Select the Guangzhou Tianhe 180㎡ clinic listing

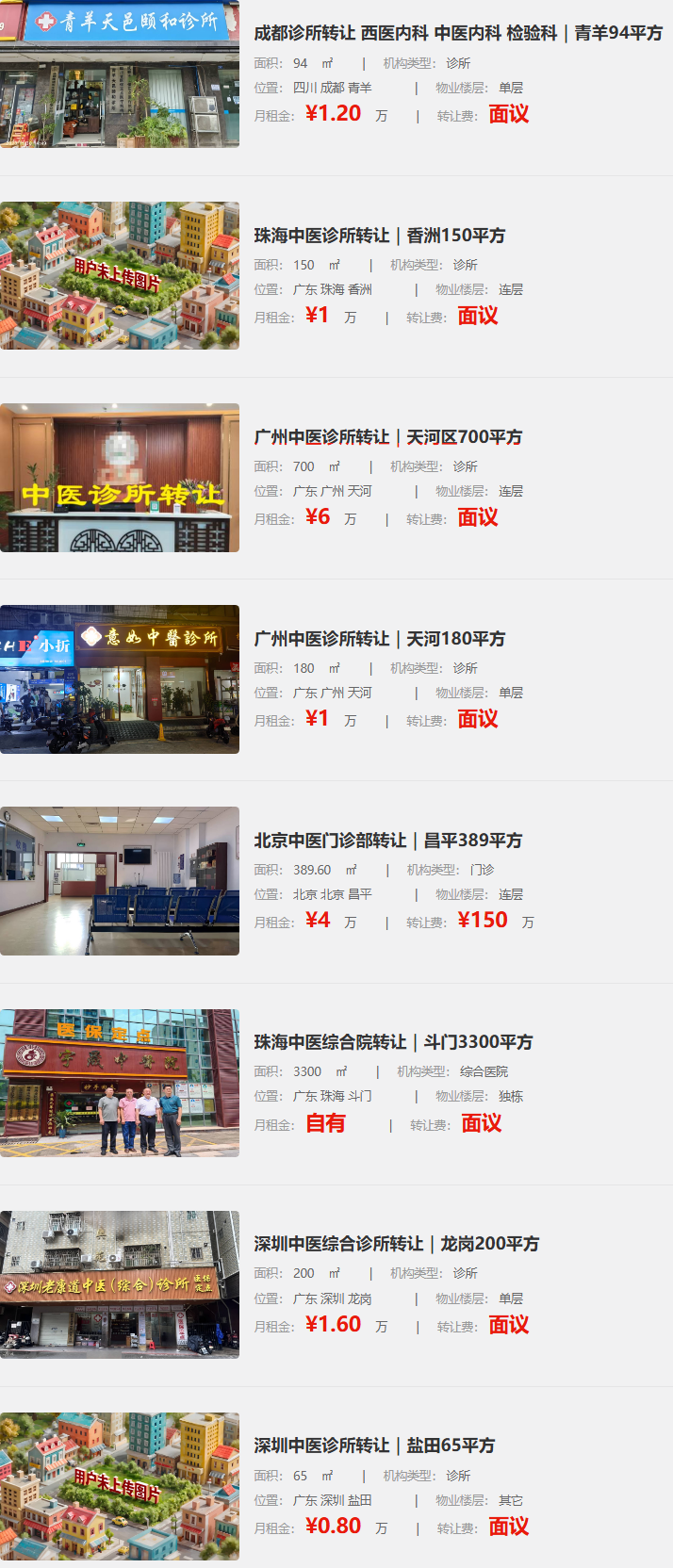coord(379,639)
